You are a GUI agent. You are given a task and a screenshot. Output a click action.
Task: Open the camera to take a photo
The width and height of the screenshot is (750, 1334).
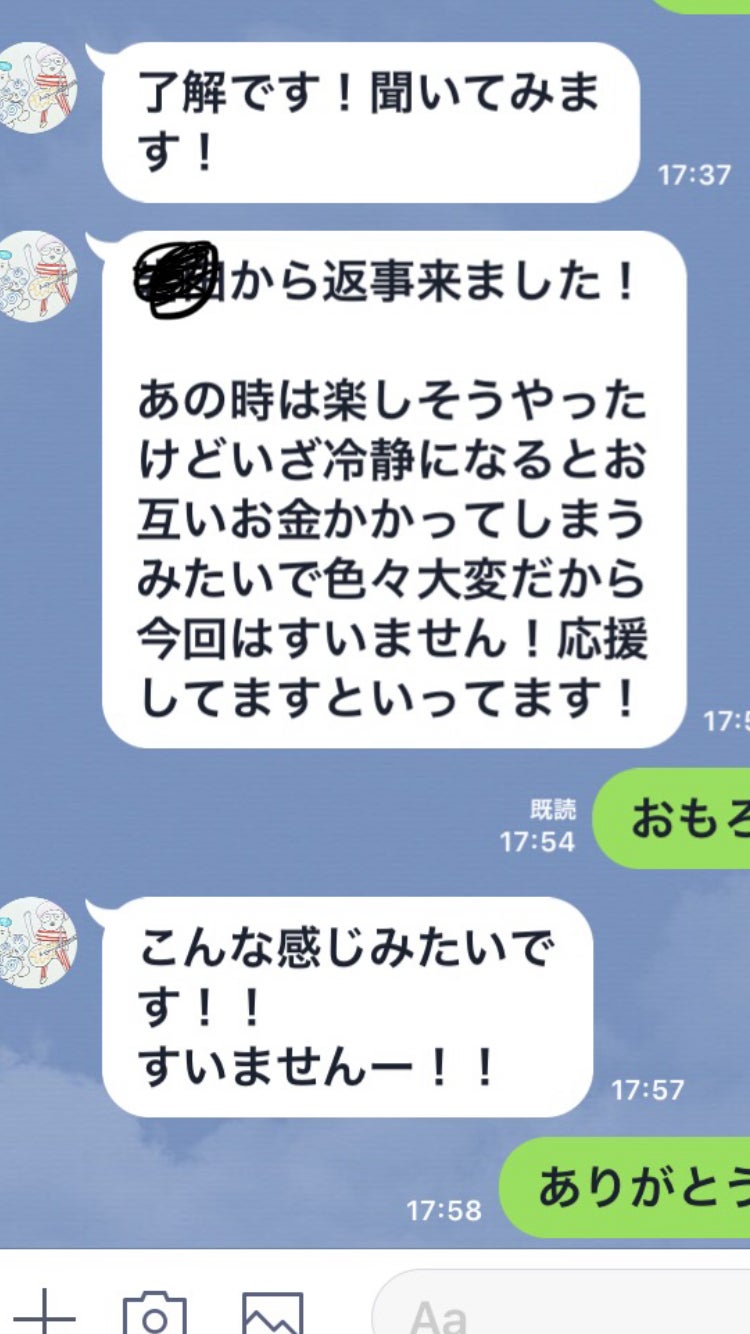click(154, 1315)
